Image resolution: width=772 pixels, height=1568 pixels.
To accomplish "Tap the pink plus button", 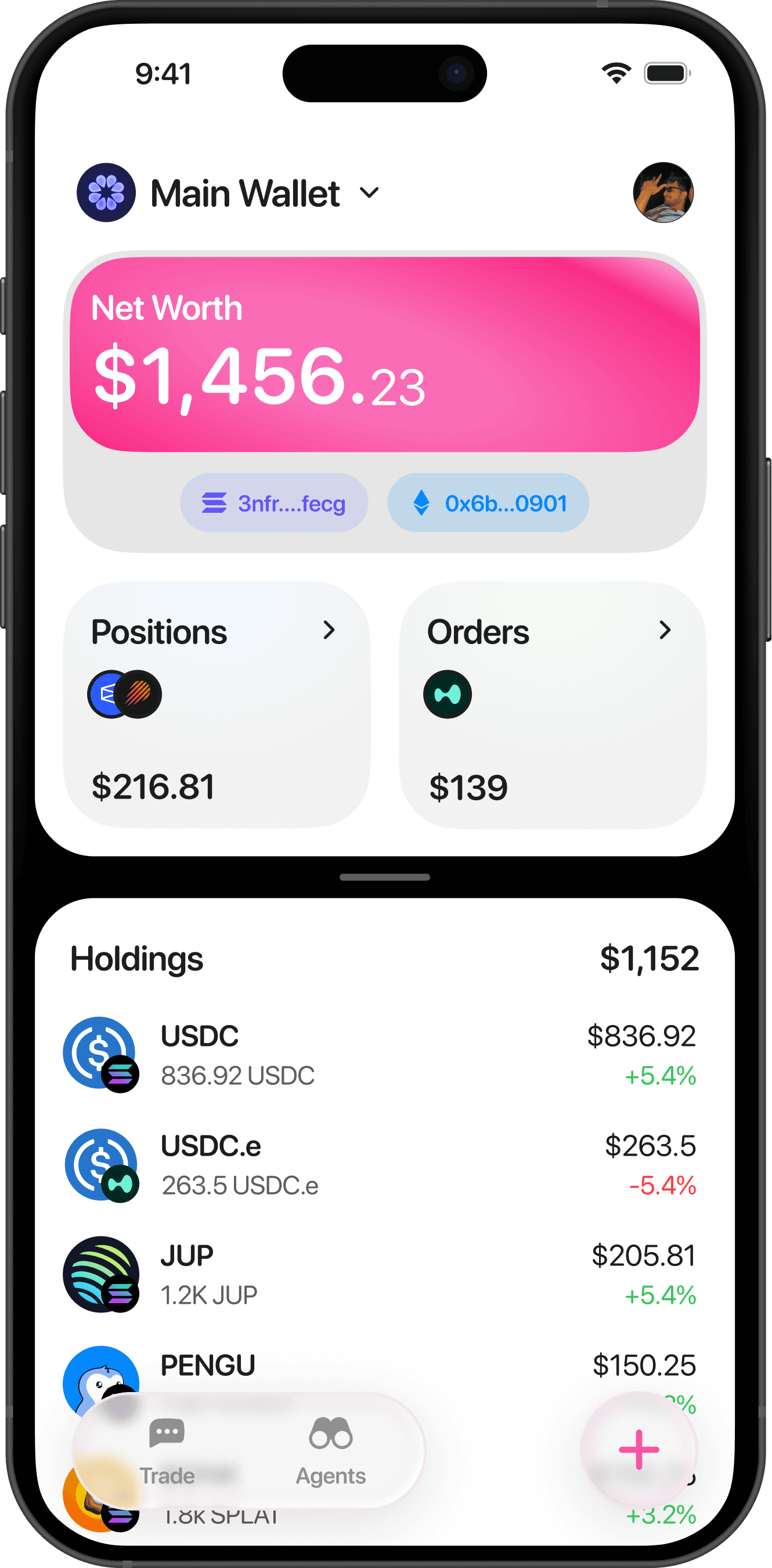I will (638, 1450).
